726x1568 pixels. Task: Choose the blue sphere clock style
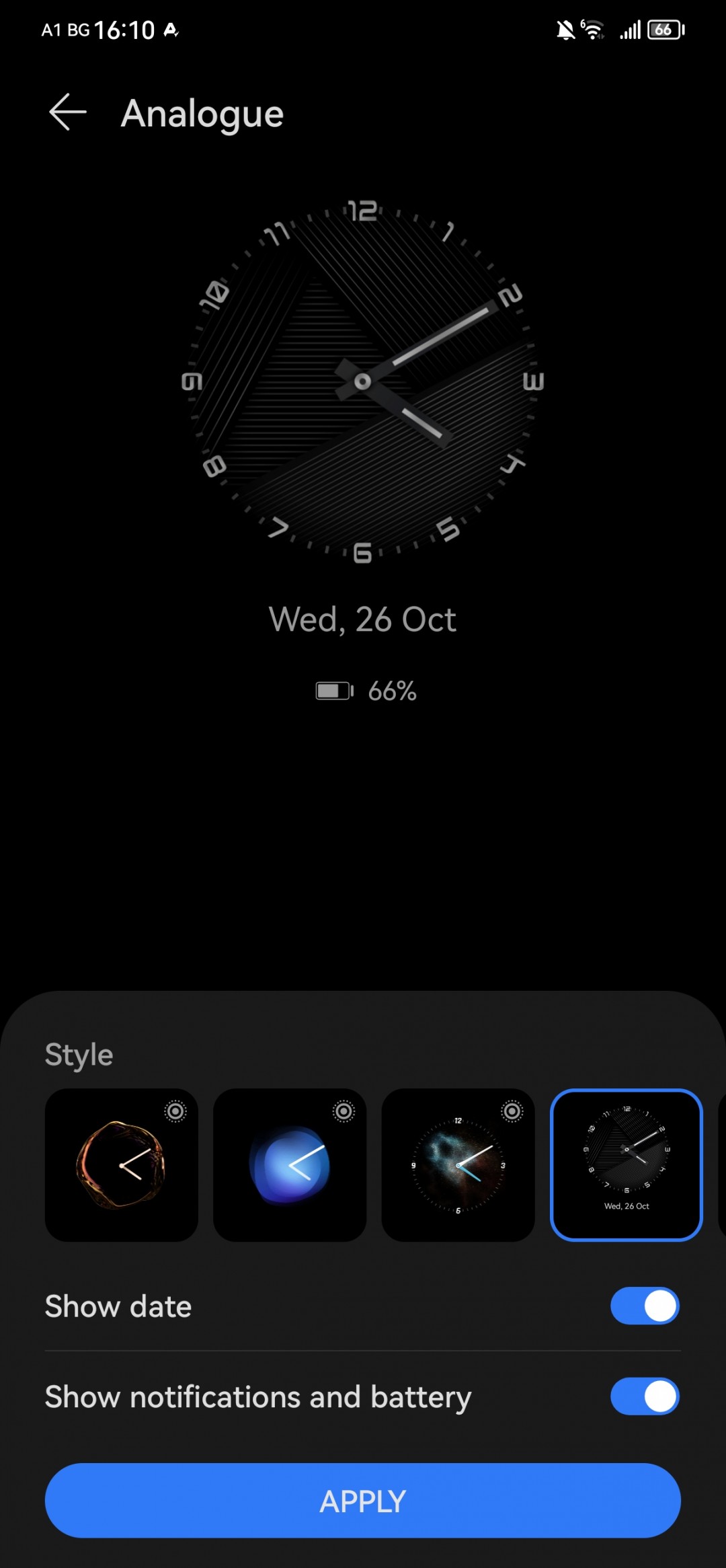[290, 1164]
